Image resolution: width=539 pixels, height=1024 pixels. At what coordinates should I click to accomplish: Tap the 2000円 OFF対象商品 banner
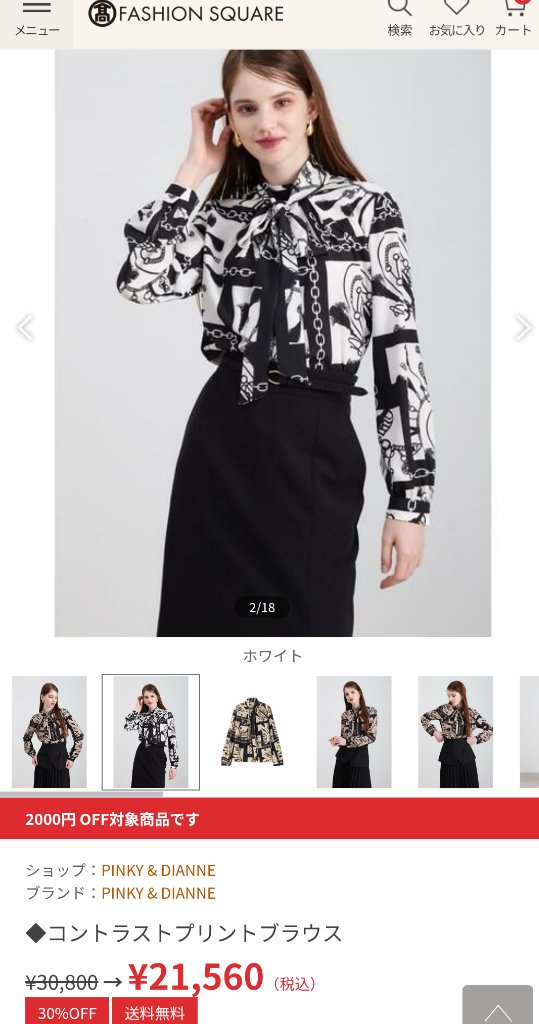pos(269,819)
